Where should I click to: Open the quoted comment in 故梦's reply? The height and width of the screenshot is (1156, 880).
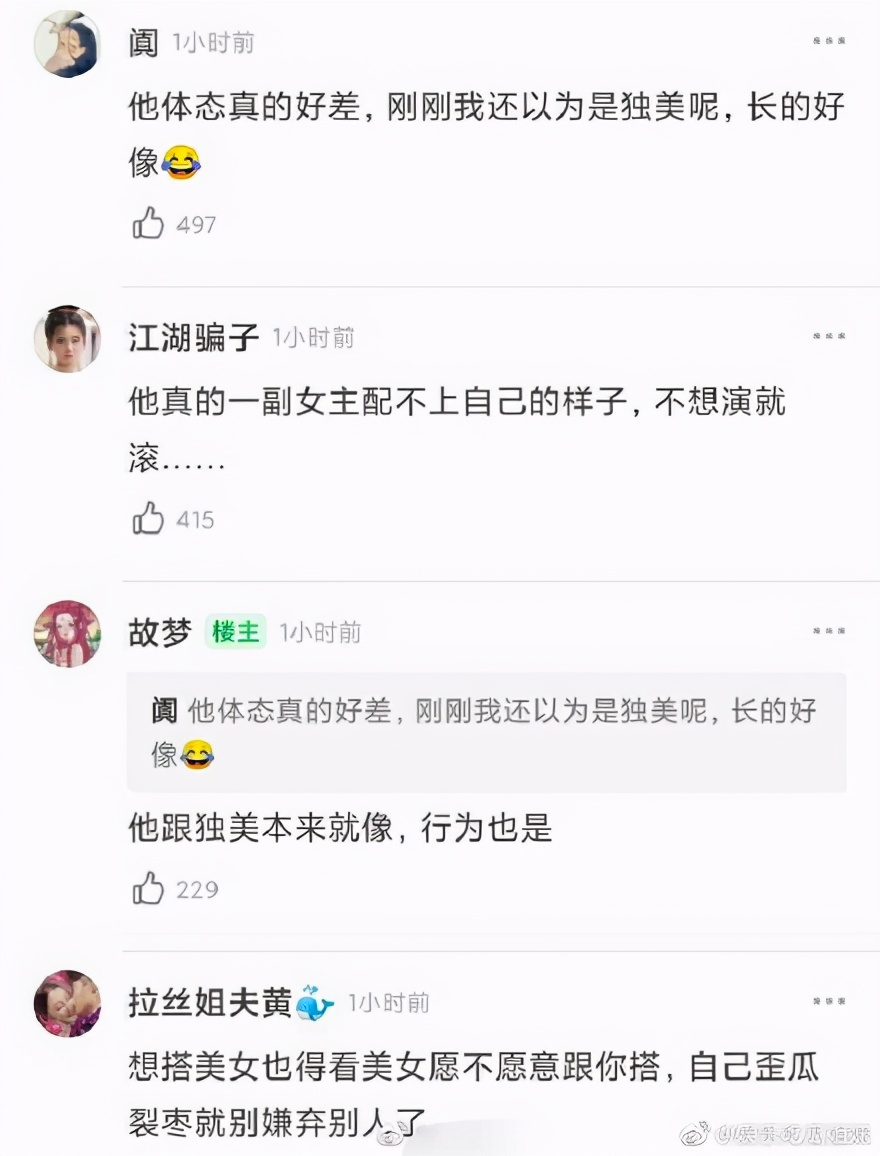coord(486,732)
